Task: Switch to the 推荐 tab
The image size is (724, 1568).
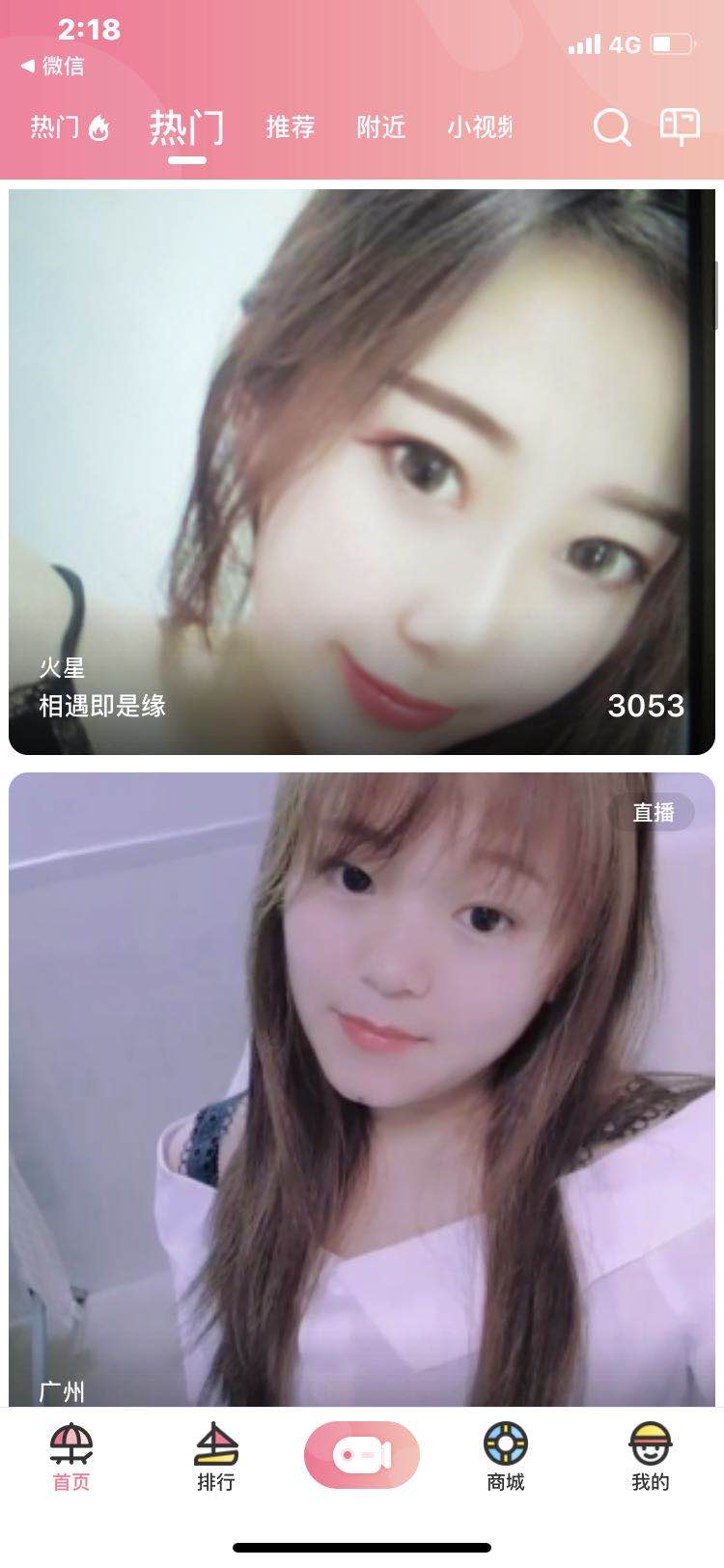Action: point(291,127)
